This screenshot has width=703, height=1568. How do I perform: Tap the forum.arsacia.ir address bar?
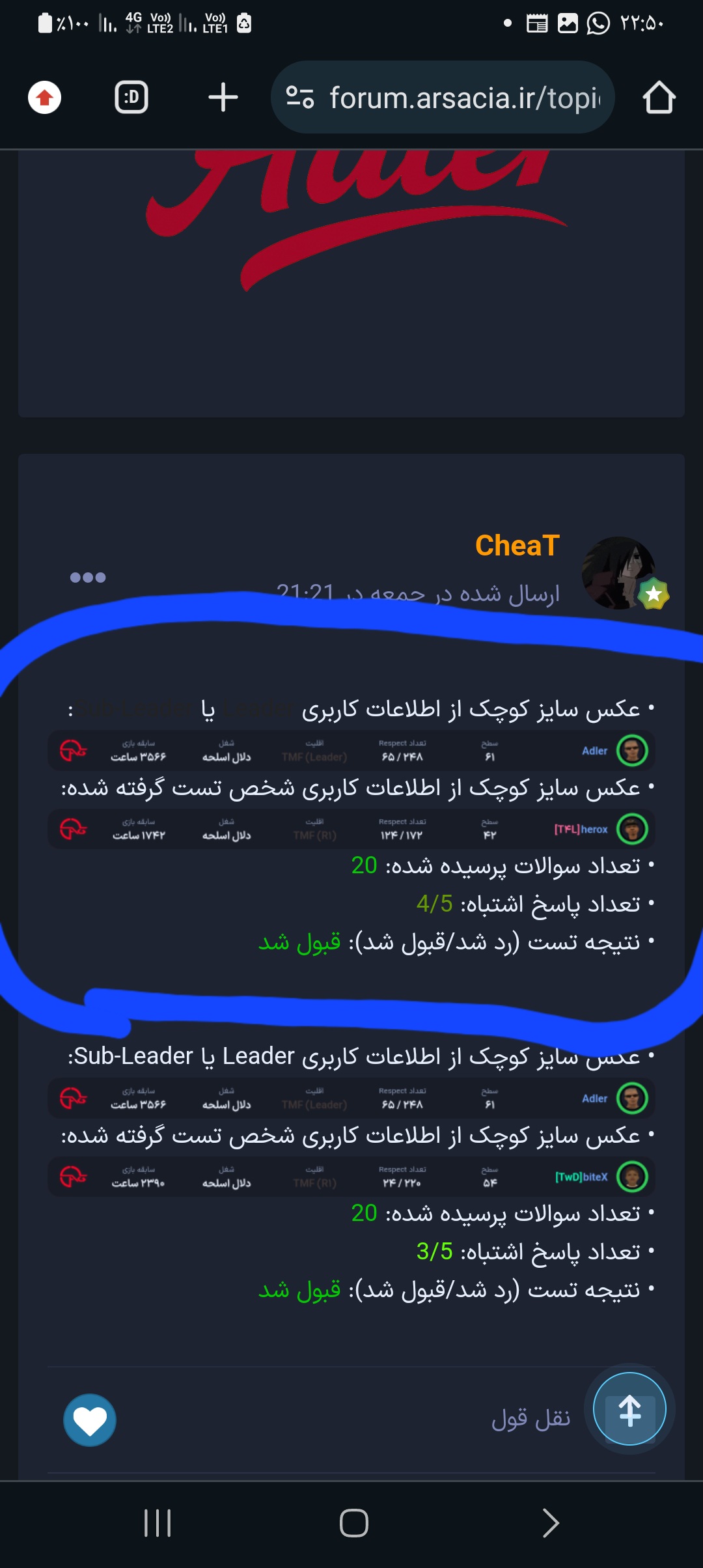[465, 98]
